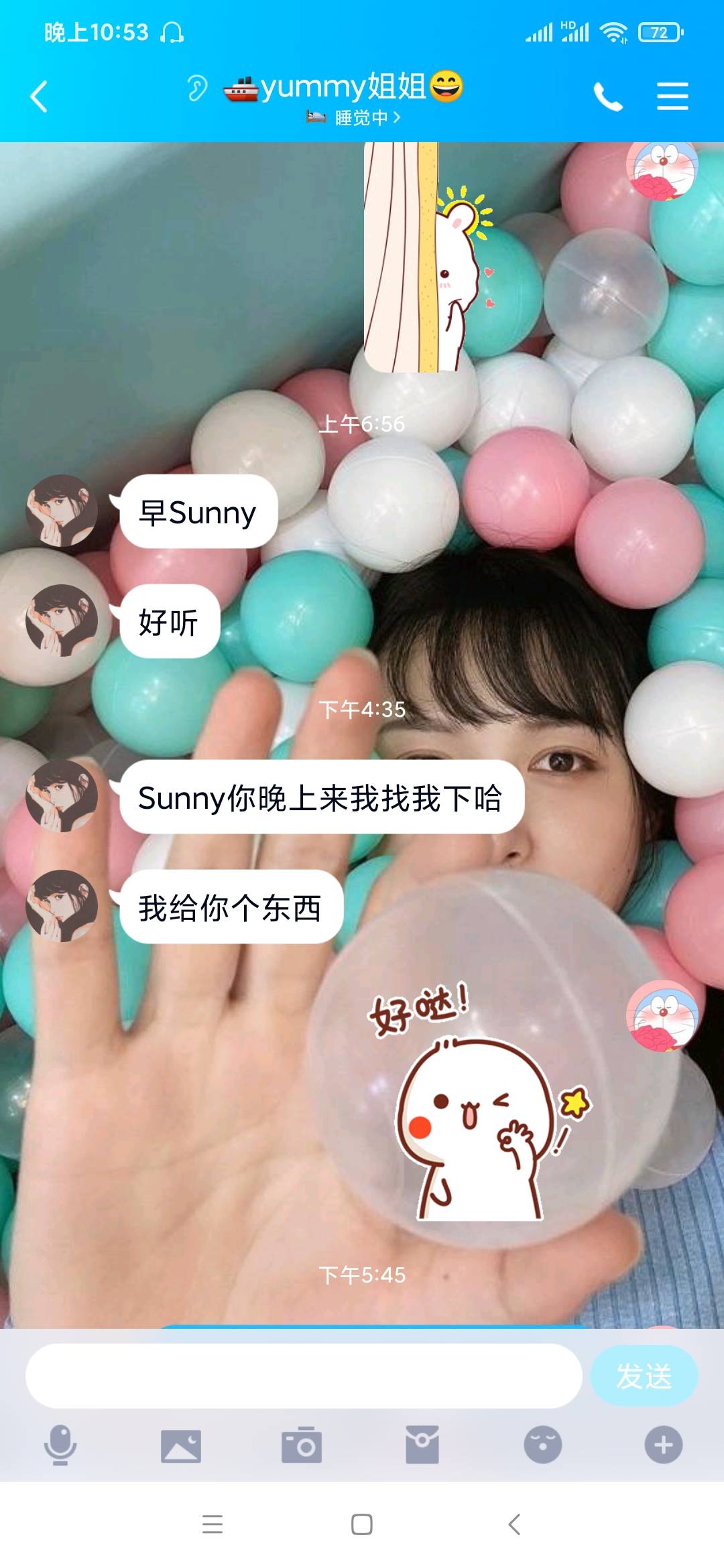724x1568 pixels.
Task: Tap the message input field
Action: 303,1376
